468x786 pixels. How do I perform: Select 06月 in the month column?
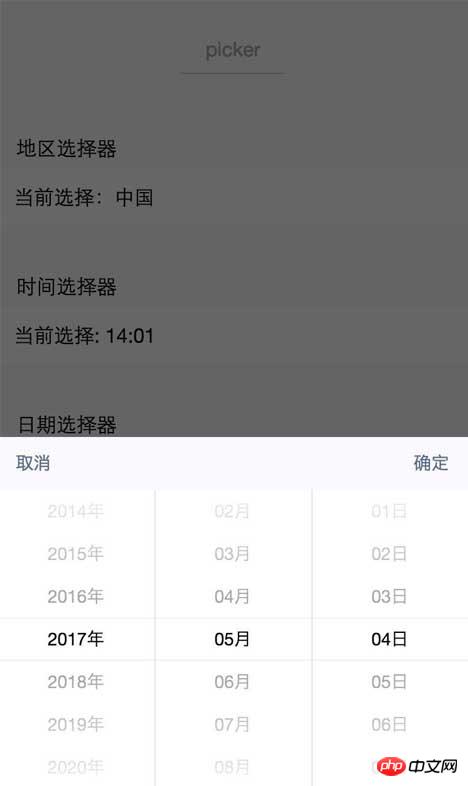click(232, 681)
